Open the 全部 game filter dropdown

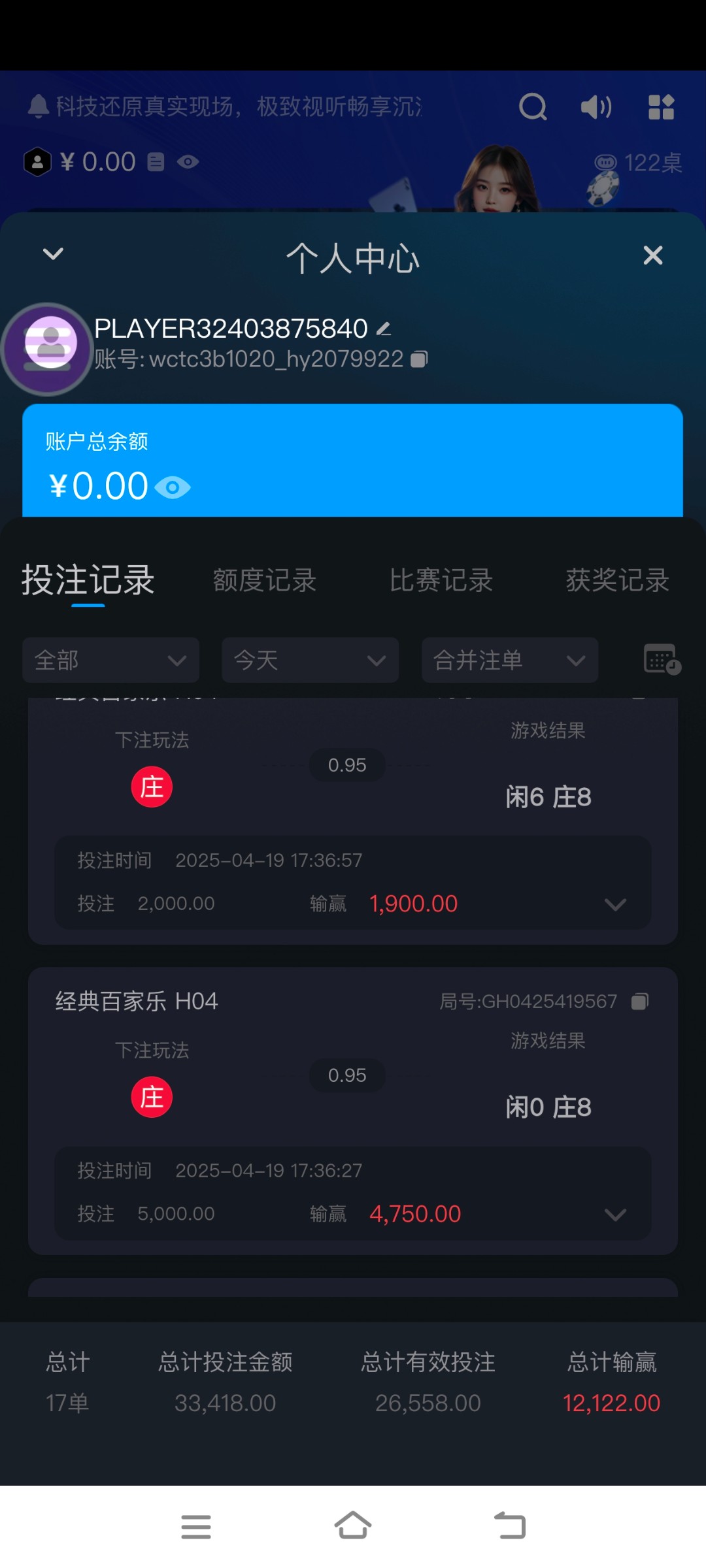pos(110,661)
